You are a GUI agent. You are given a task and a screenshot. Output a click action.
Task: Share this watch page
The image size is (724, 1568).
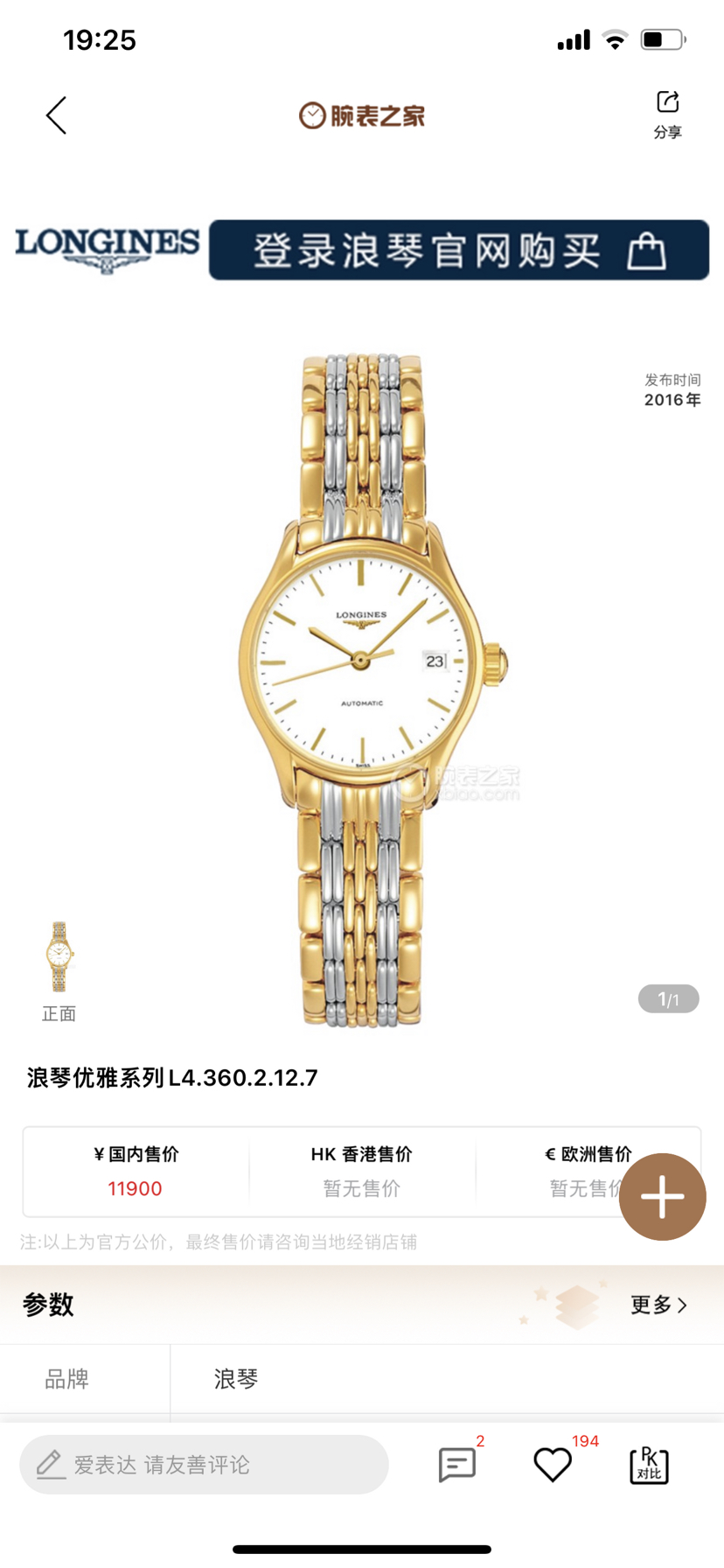coord(667,114)
